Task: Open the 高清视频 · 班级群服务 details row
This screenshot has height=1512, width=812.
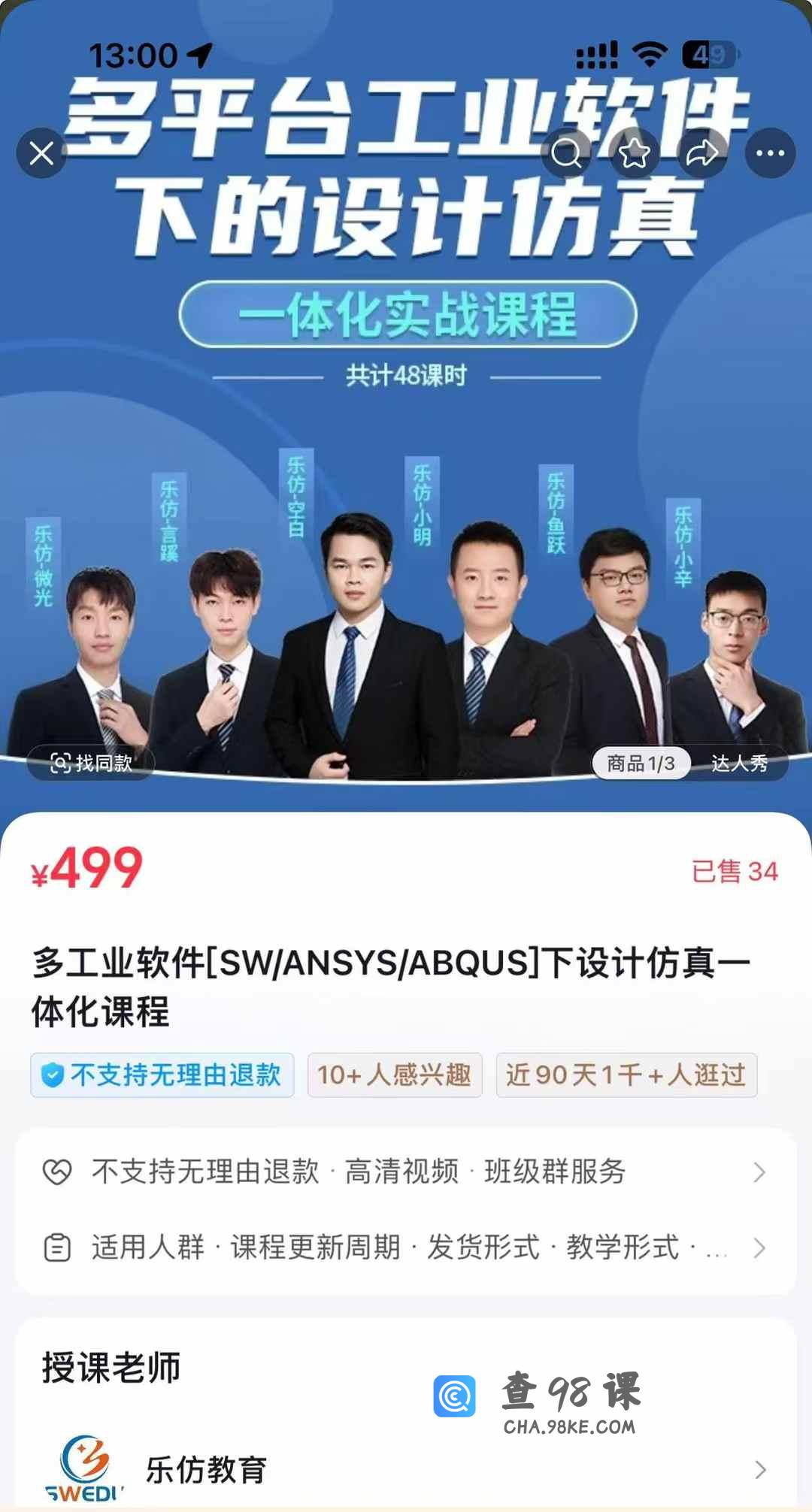Action: pos(406,1172)
